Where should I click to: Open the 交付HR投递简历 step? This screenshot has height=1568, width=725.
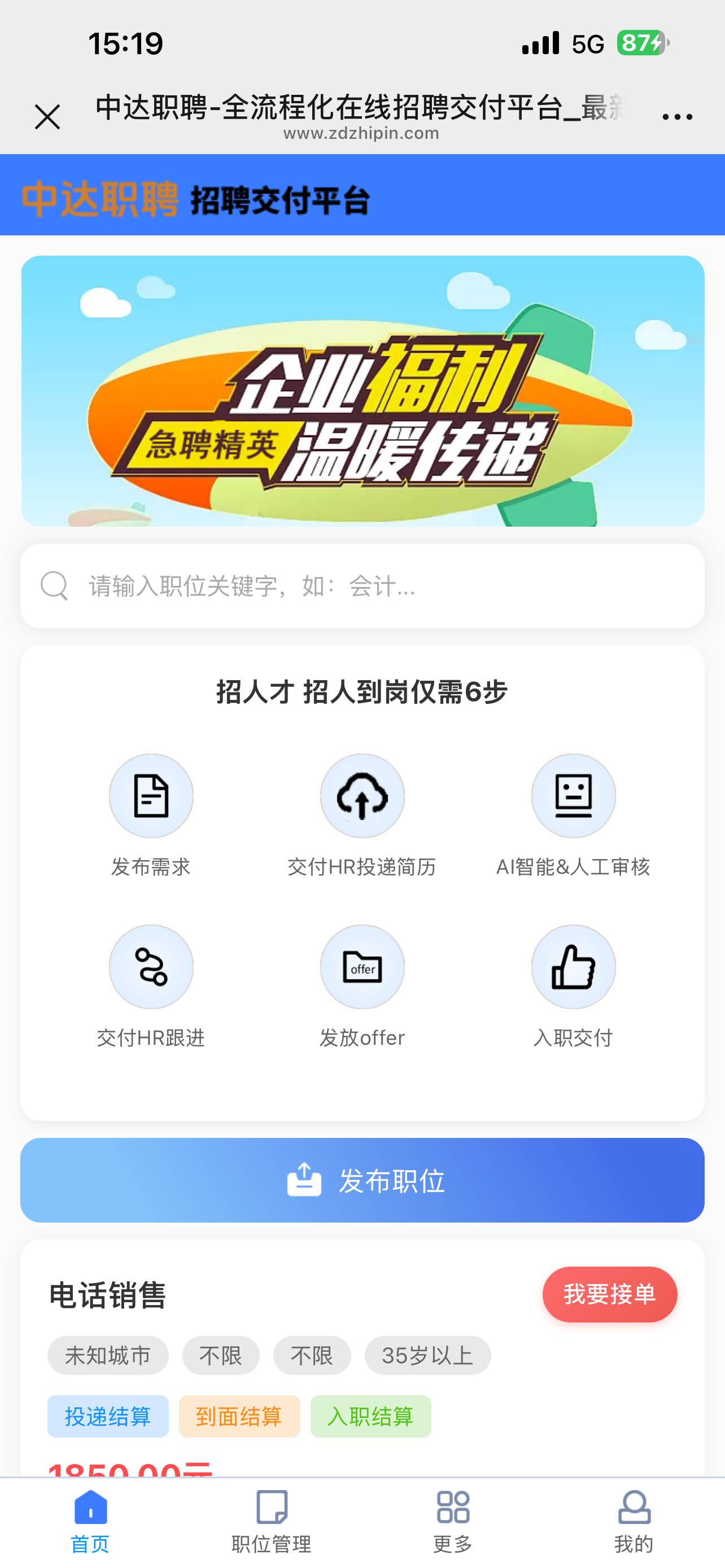point(362,796)
